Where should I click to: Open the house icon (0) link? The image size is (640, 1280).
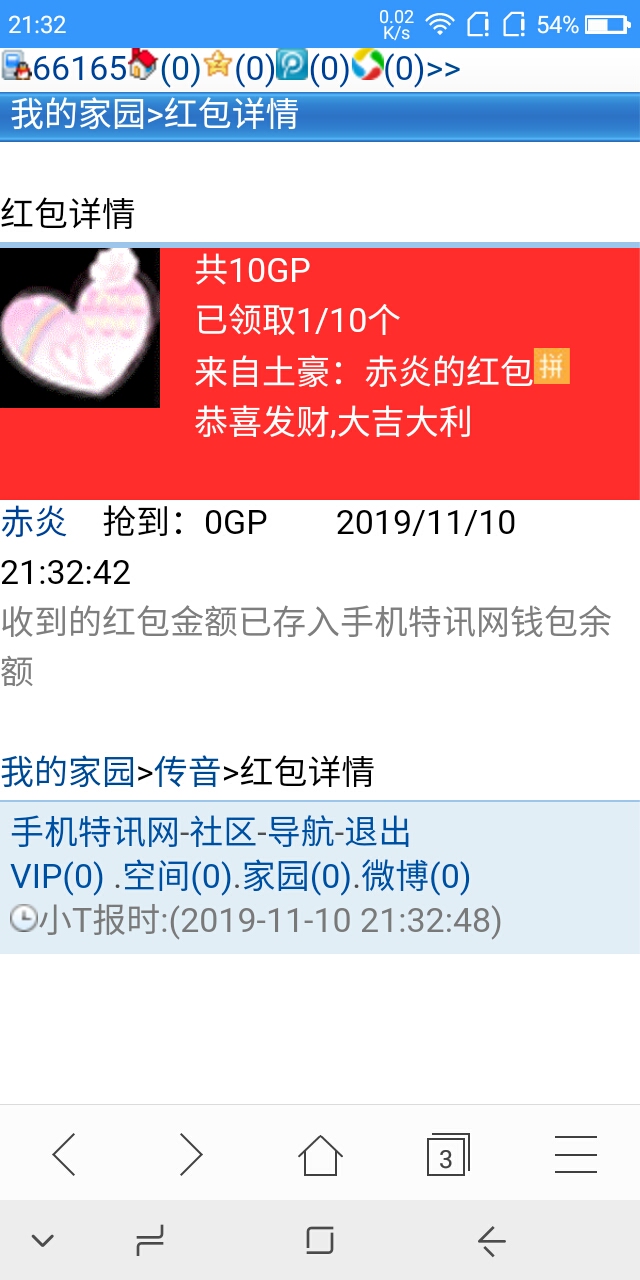coord(165,68)
